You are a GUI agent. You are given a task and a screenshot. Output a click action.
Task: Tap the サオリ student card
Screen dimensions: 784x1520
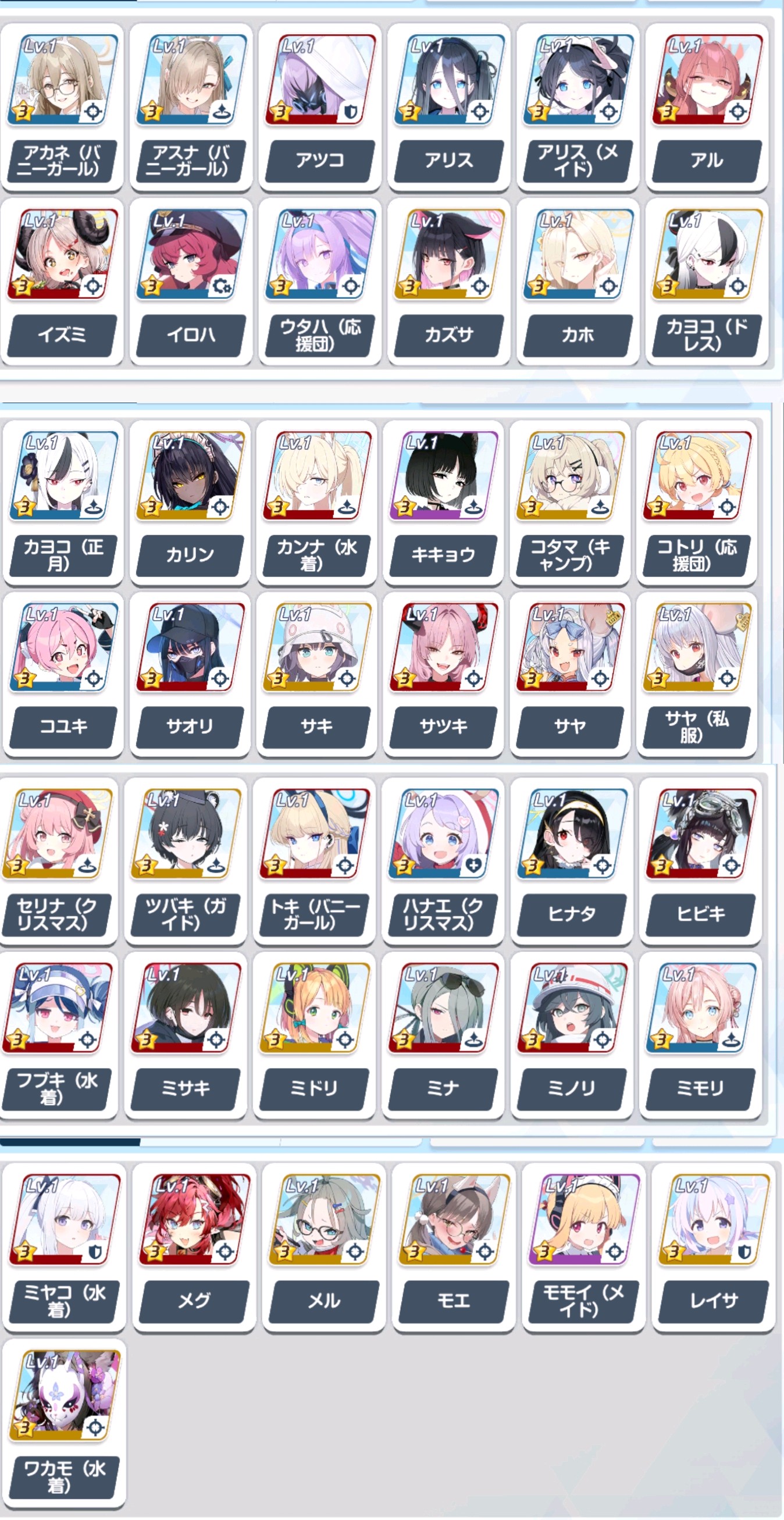tap(190, 674)
